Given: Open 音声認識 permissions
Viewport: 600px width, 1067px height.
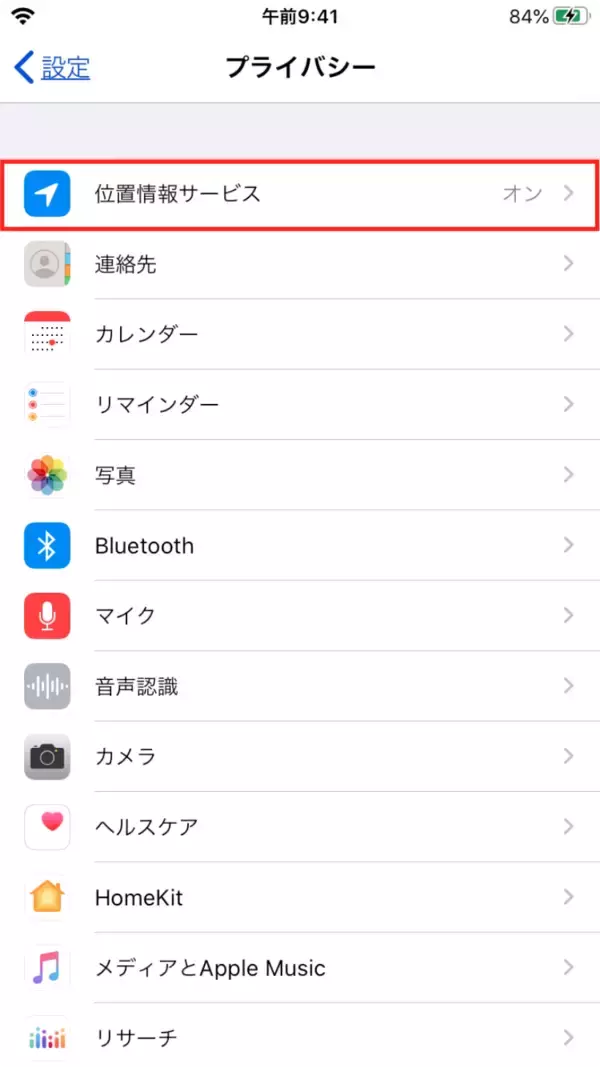Looking at the screenshot, I should coord(300,686).
